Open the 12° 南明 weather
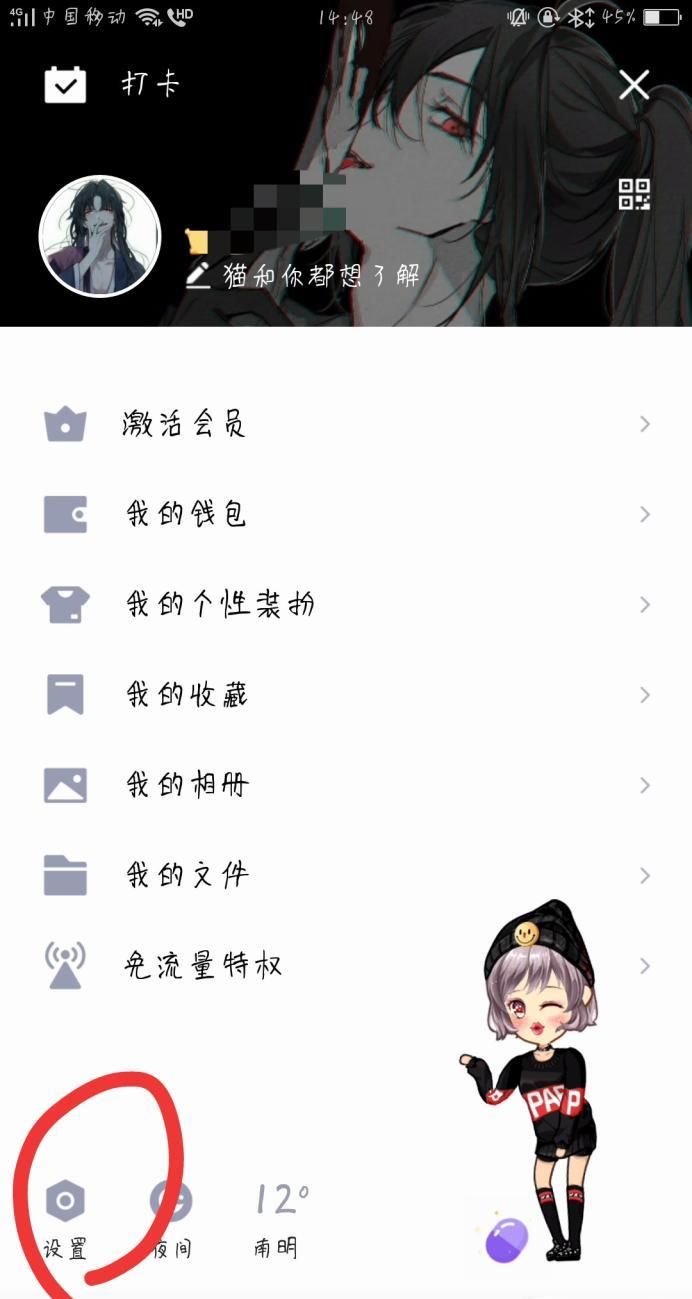This screenshot has height=1299, width=692. pyautogui.click(x=277, y=1217)
